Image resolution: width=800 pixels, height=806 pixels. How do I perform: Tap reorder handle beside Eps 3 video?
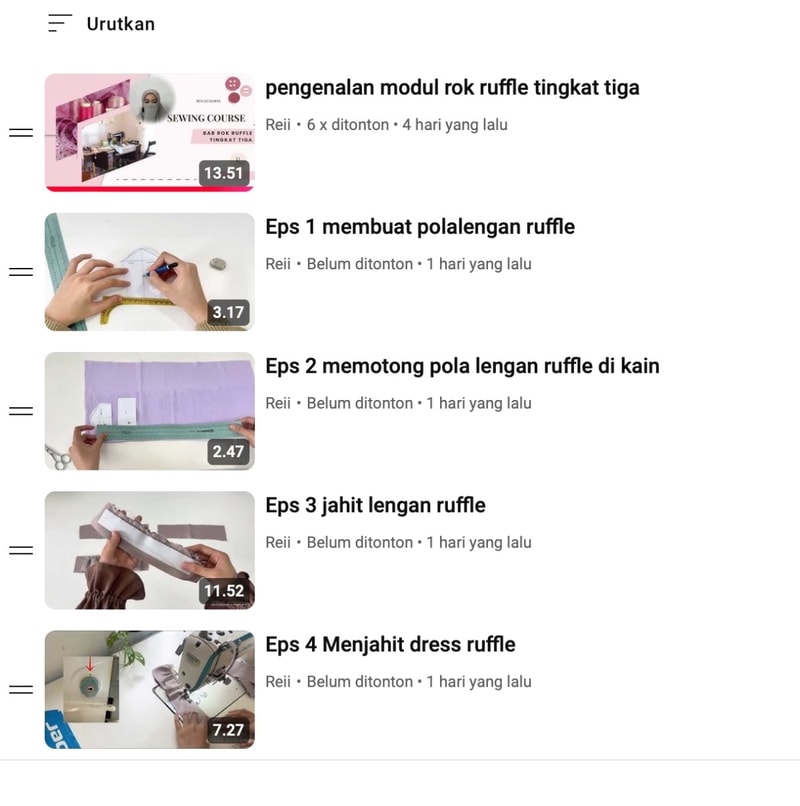tap(21, 550)
